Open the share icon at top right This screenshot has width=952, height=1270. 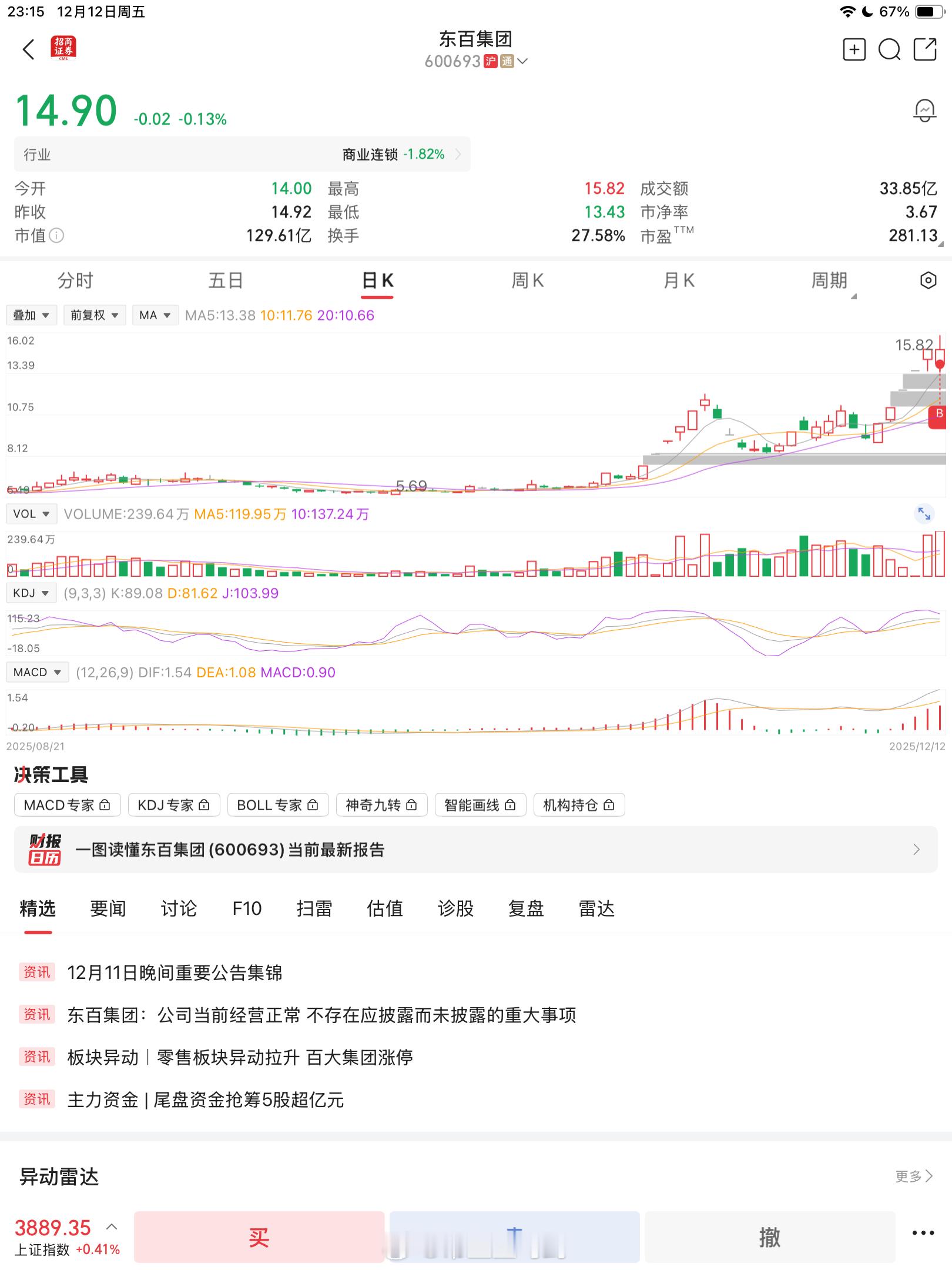(924, 51)
